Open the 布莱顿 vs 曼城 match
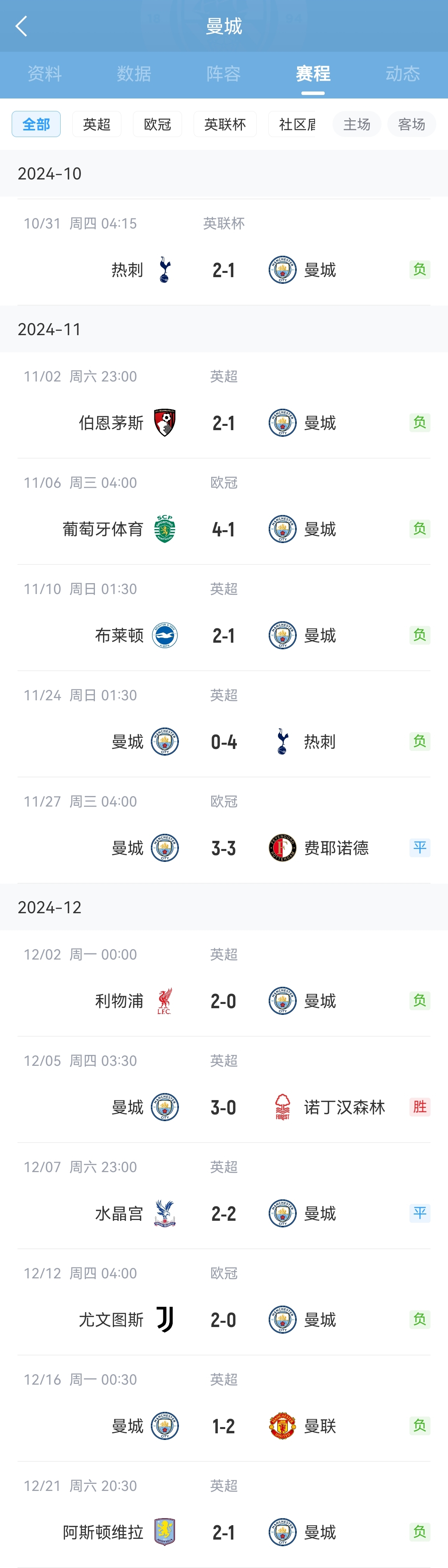Screen dimensions: 448x1568 (x=224, y=635)
